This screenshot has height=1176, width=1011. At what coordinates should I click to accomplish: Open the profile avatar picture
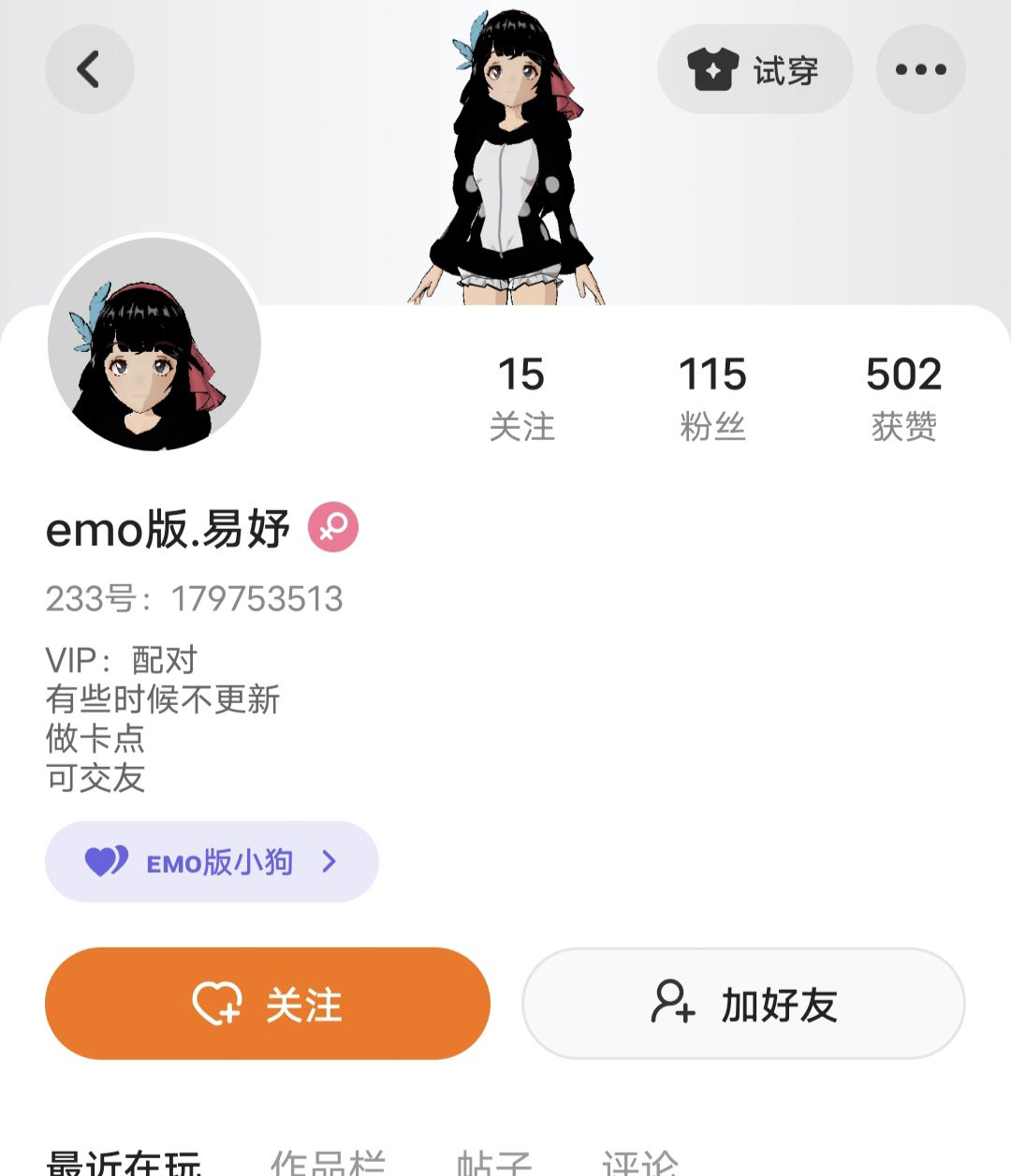tap(154, 344)
